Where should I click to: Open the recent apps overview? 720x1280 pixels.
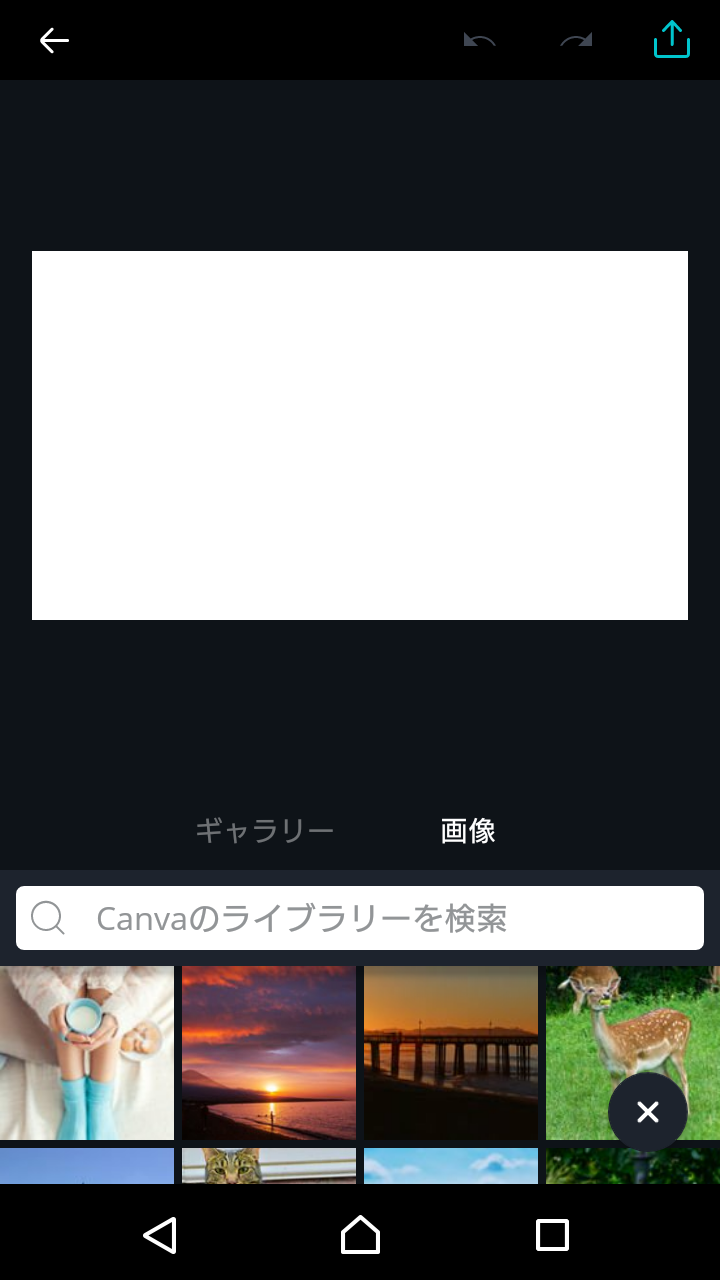point(552,1235)
